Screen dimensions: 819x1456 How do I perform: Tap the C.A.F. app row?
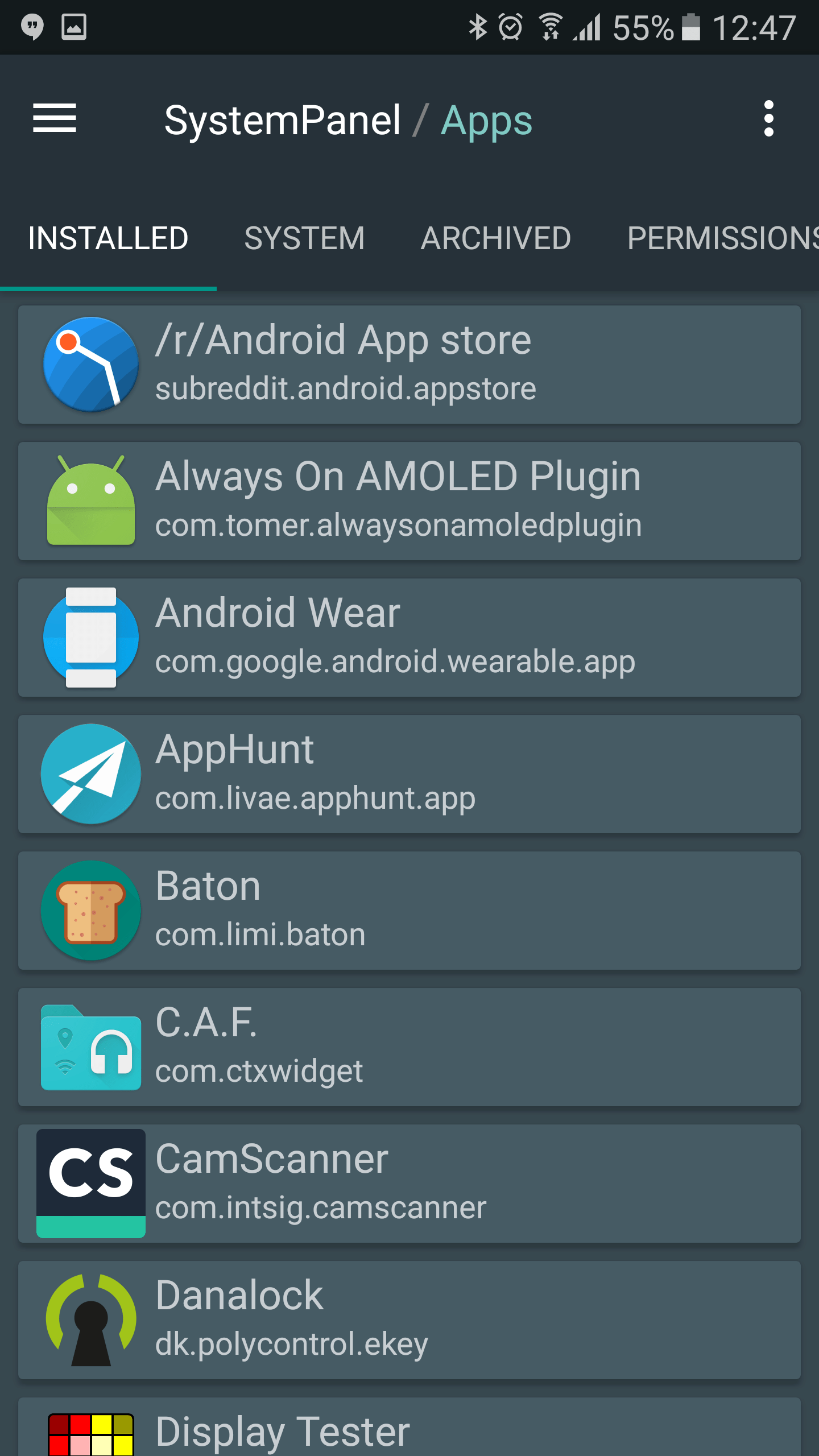[x=409, y=1047]
